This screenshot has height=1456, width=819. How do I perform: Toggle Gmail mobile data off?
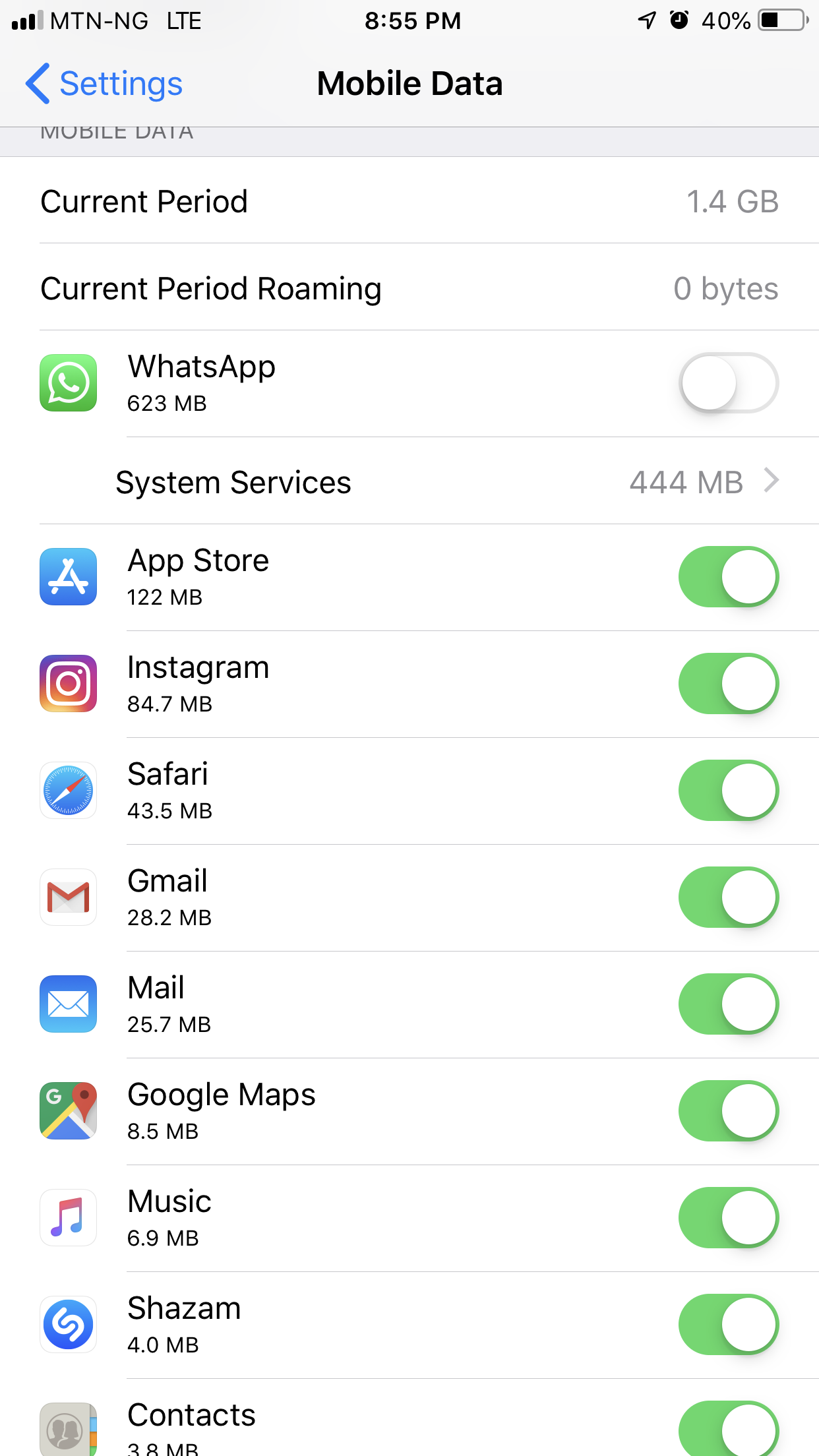point(727,897)
